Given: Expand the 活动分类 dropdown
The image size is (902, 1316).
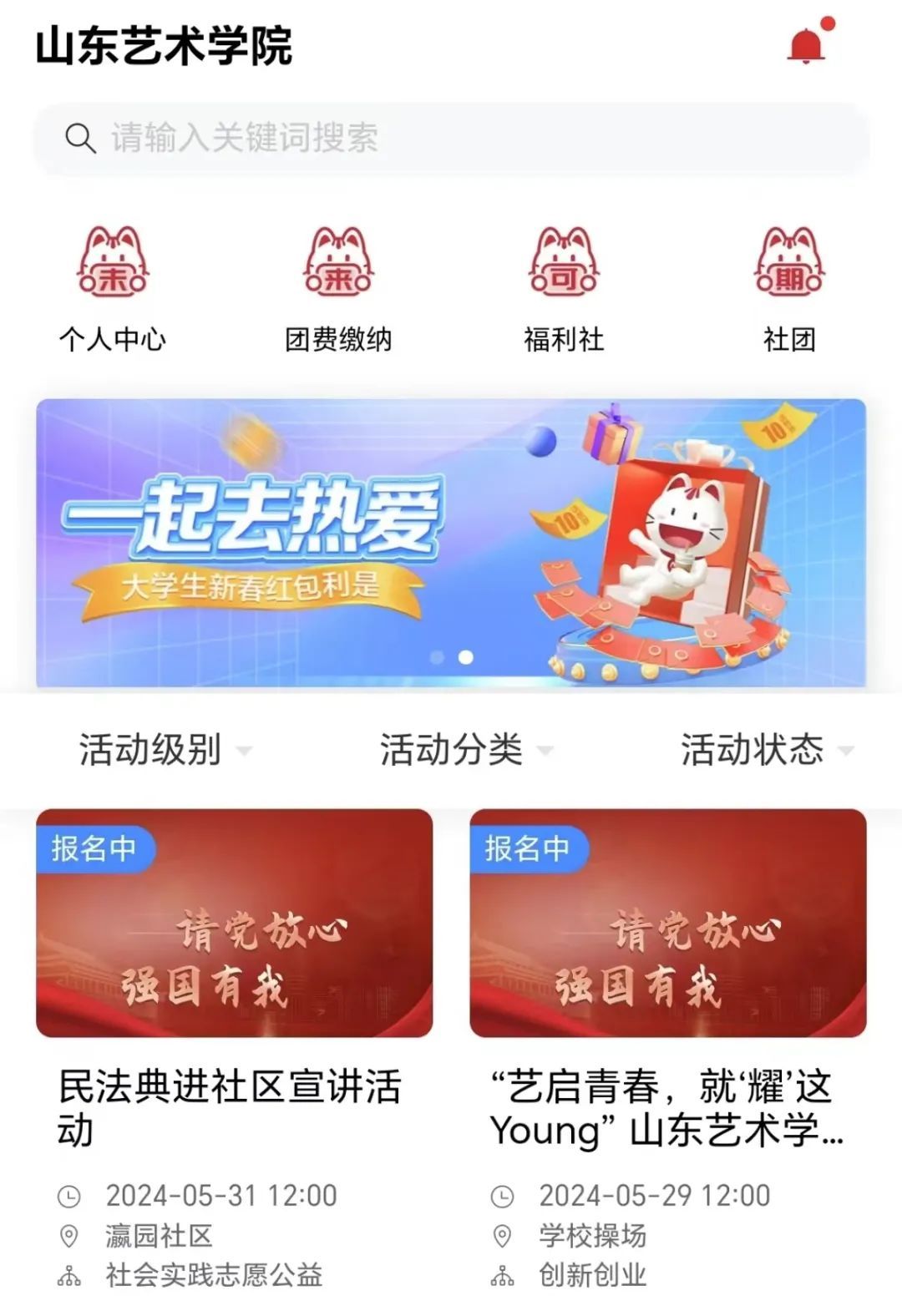Looking at the screenshot, I should point(465,749).
